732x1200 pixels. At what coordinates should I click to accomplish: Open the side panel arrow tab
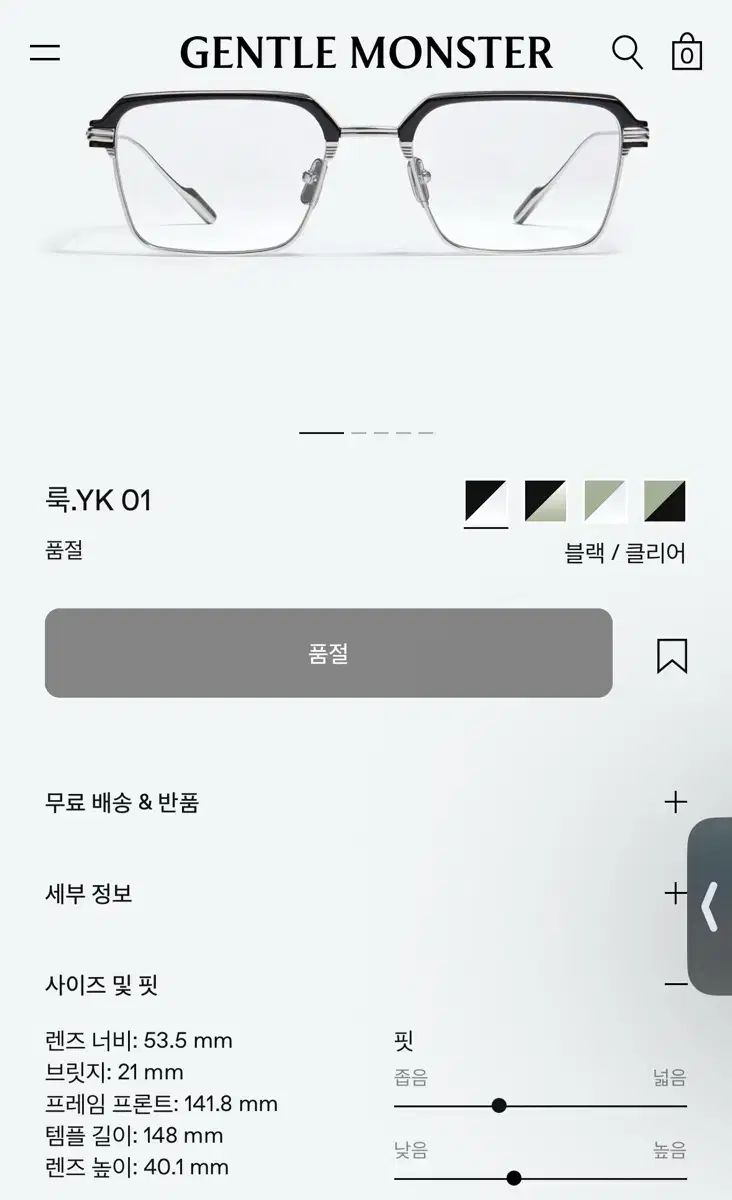click(711, 906)
